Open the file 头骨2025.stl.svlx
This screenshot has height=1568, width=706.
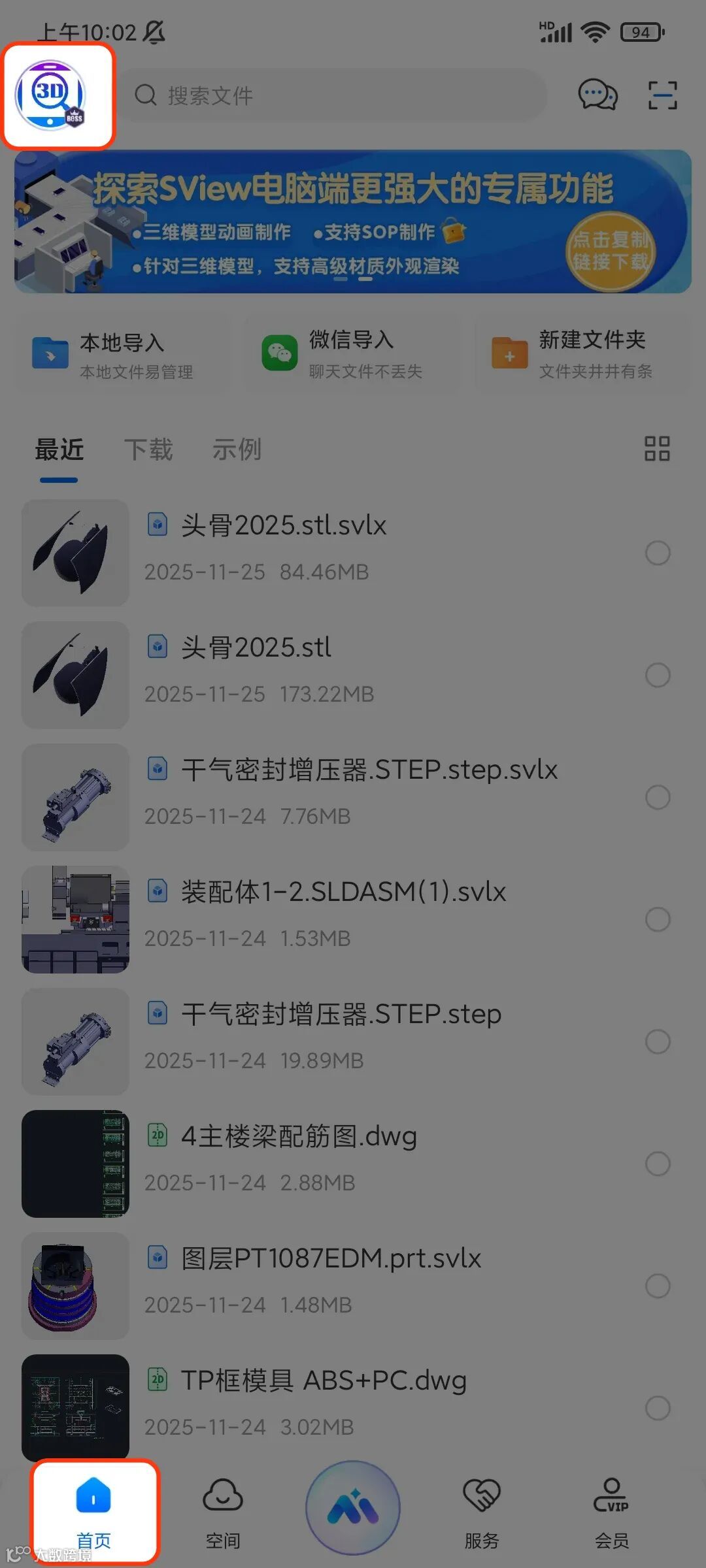(284, 526)
